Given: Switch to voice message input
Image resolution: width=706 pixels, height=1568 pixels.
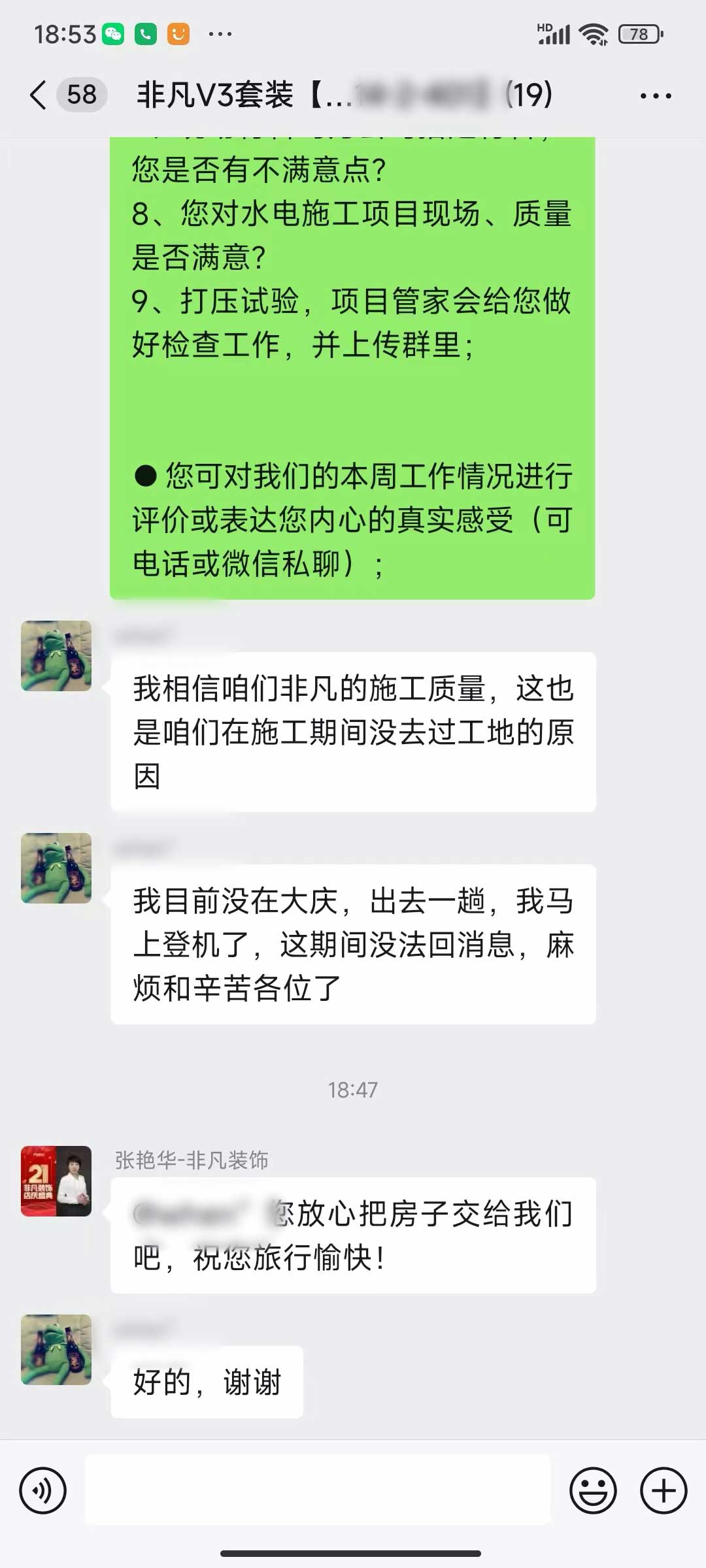Looking at the screenshot, I should (x=43, y=1490).
